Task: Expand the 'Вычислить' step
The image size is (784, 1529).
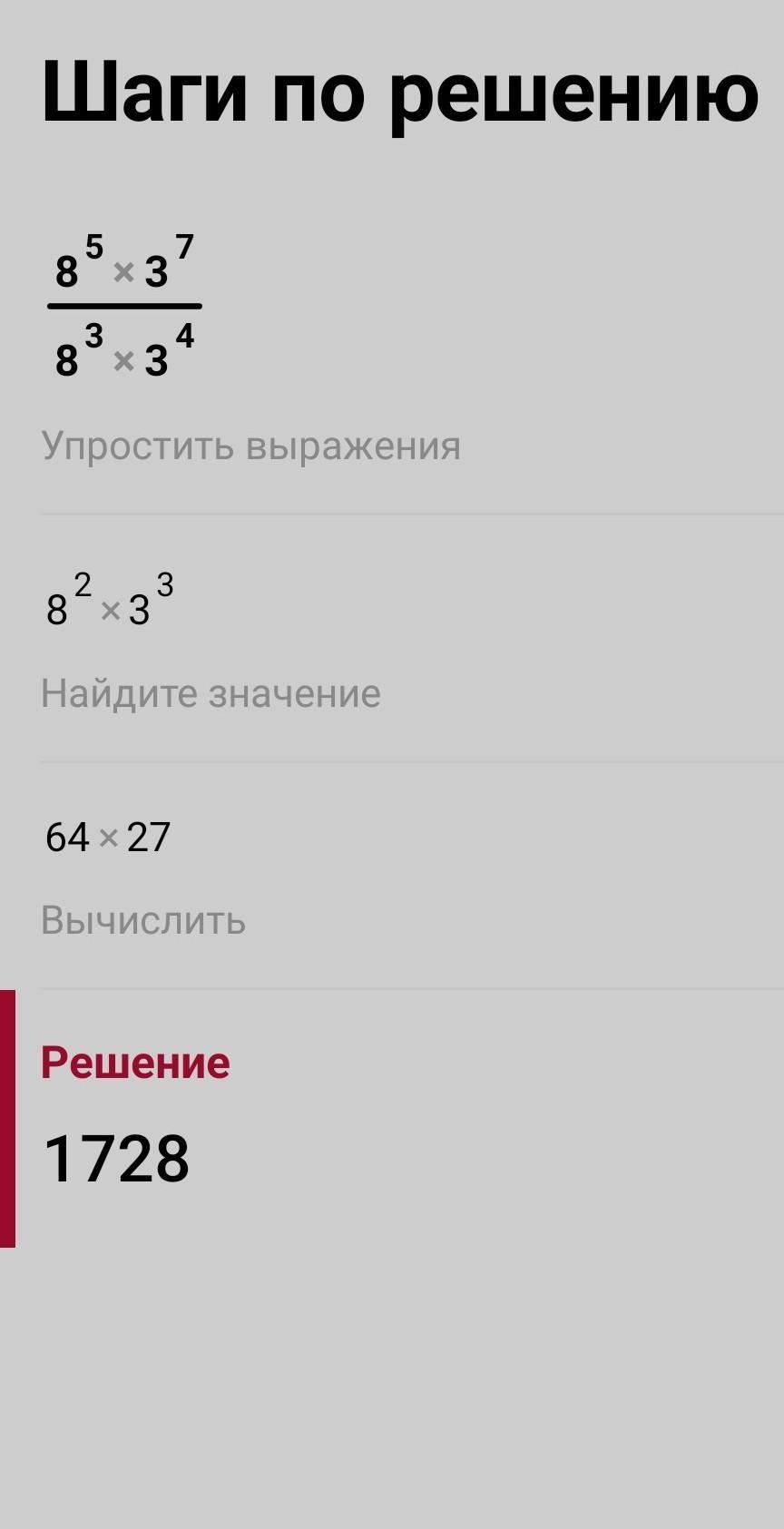Action: click(x=143, y=920)
